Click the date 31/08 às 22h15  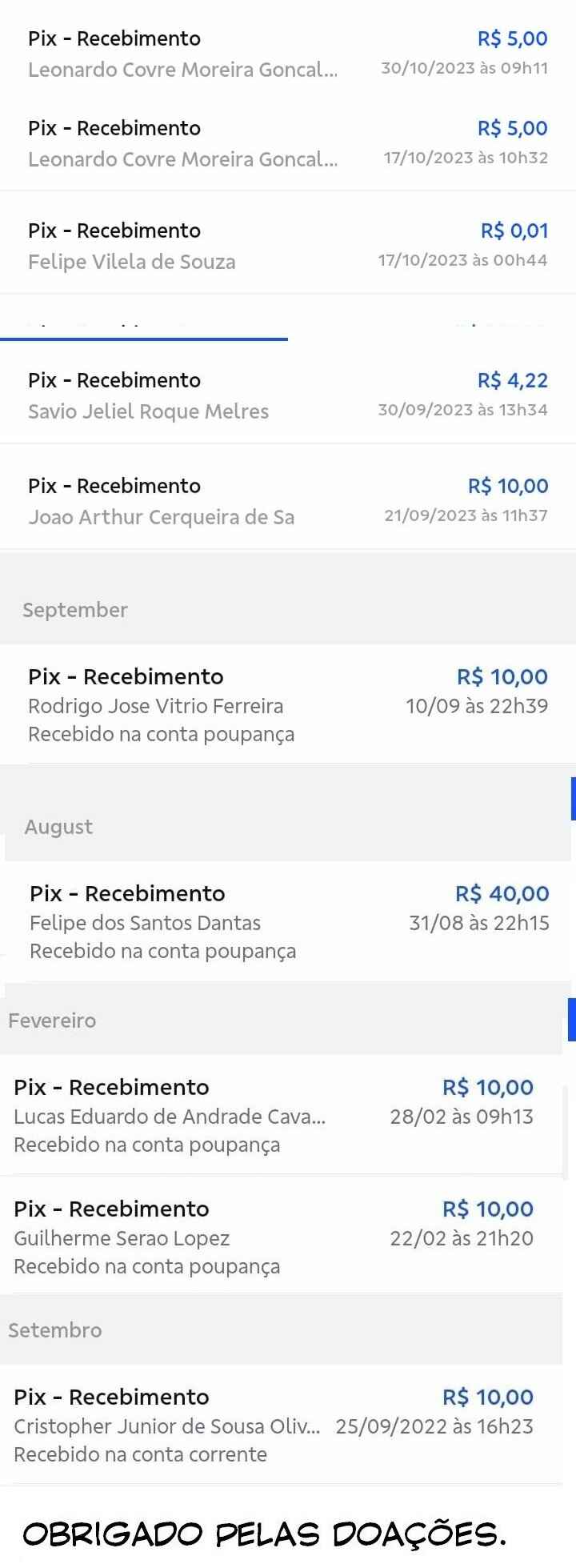(x=477, y=923)
